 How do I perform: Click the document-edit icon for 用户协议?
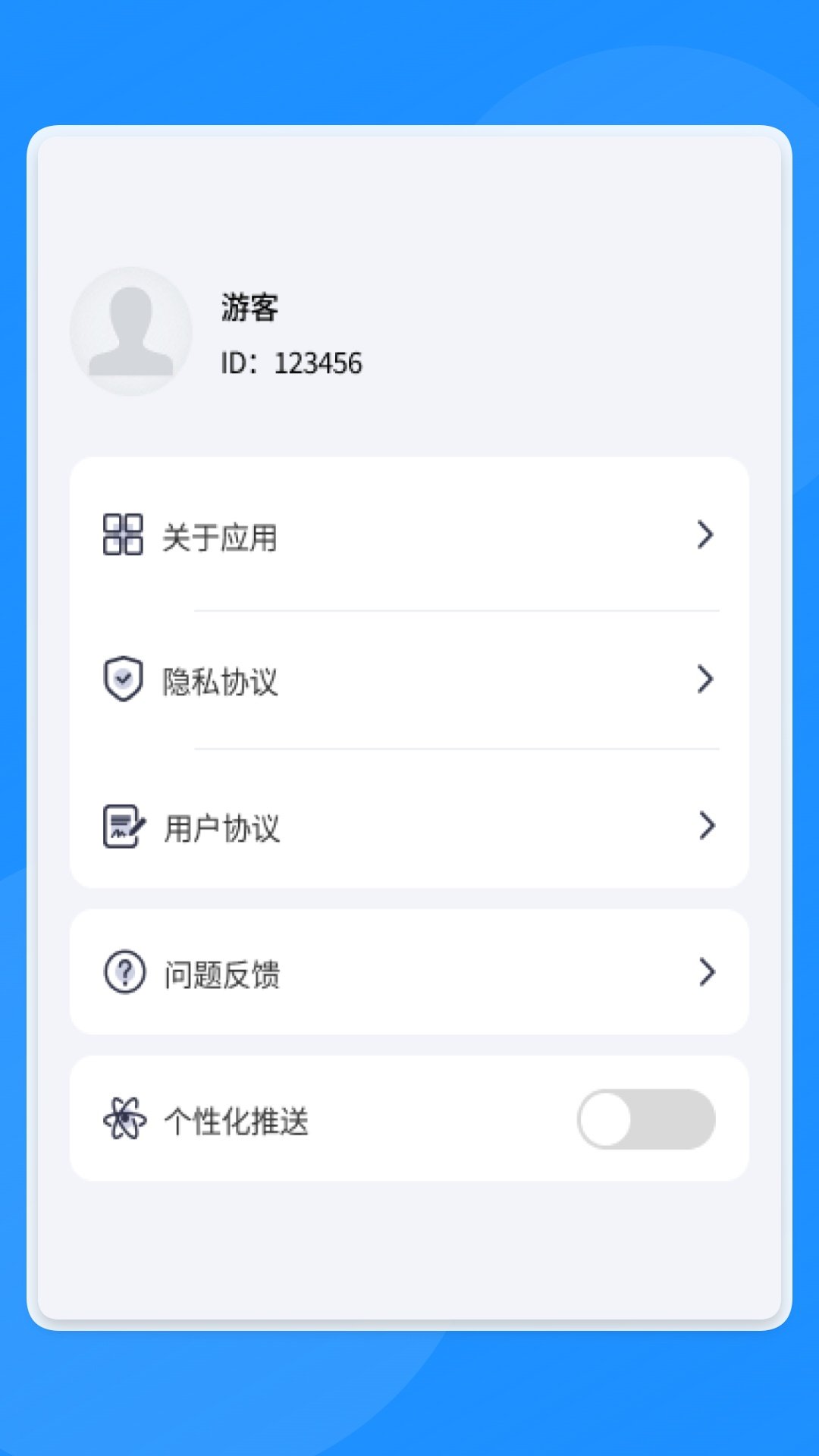pos(124,827)
